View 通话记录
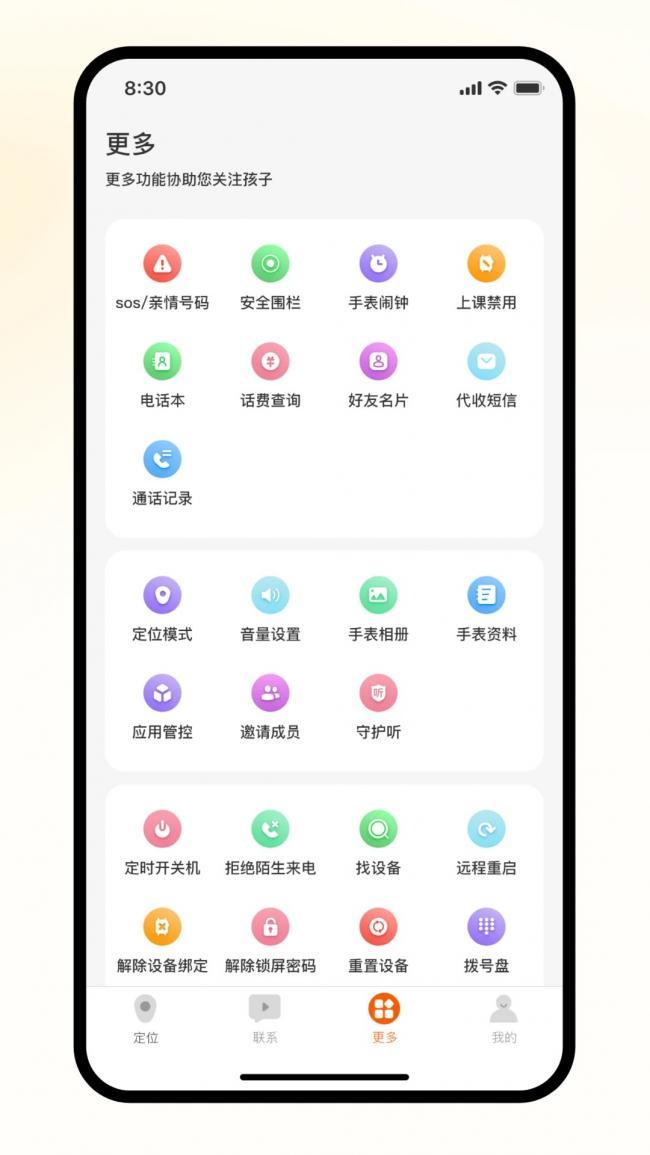650x1155 pixels. (162, 460)
